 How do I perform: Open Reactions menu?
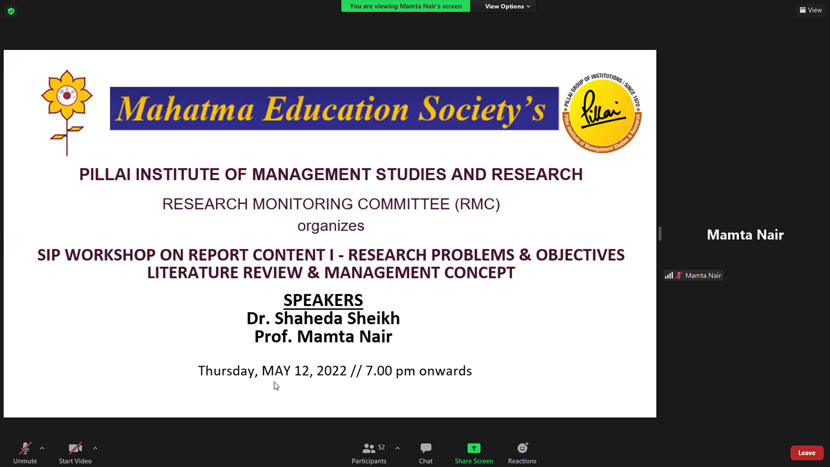[x=522, y=451]
